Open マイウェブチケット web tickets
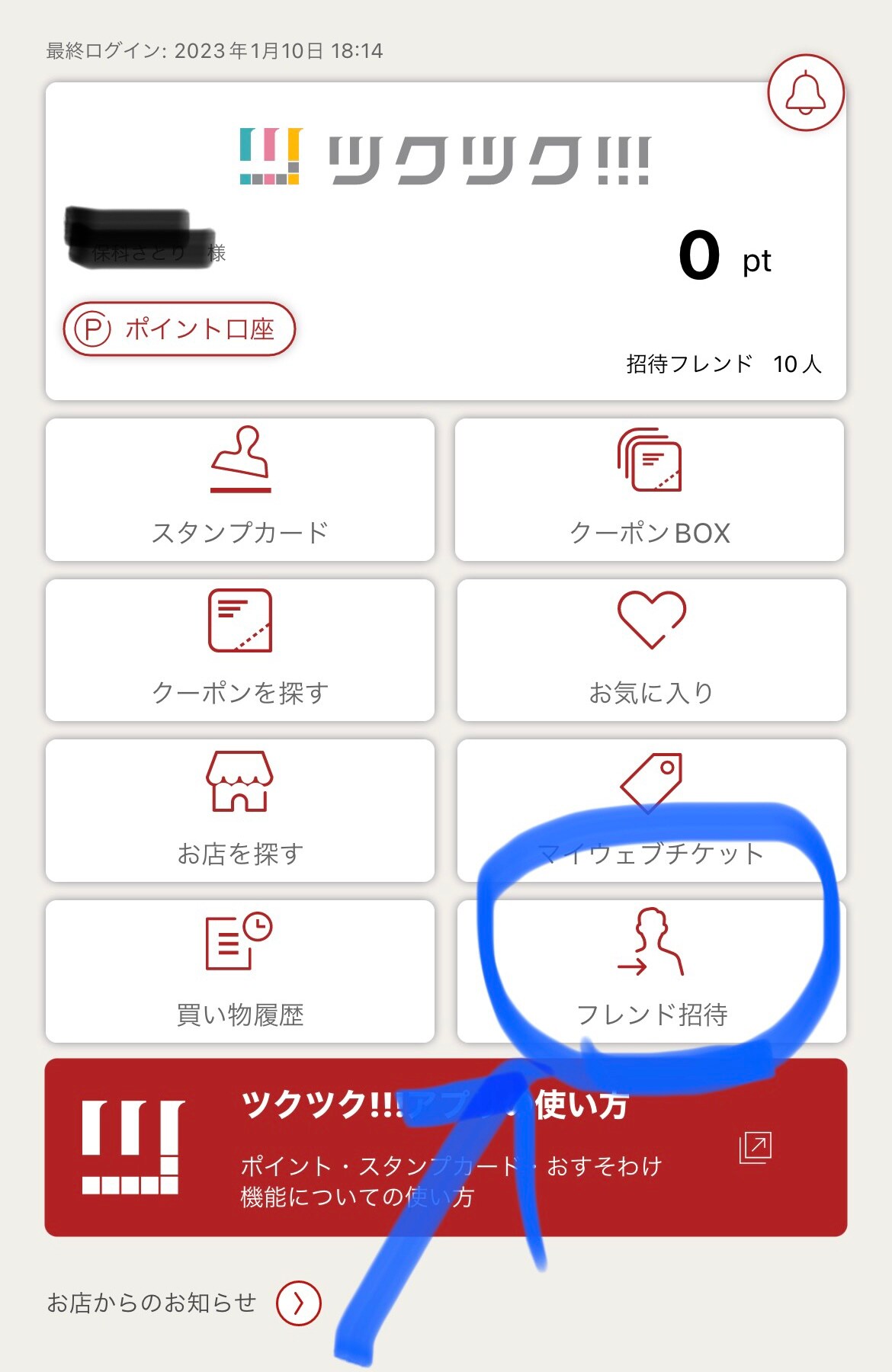 (x=651, y=811)
